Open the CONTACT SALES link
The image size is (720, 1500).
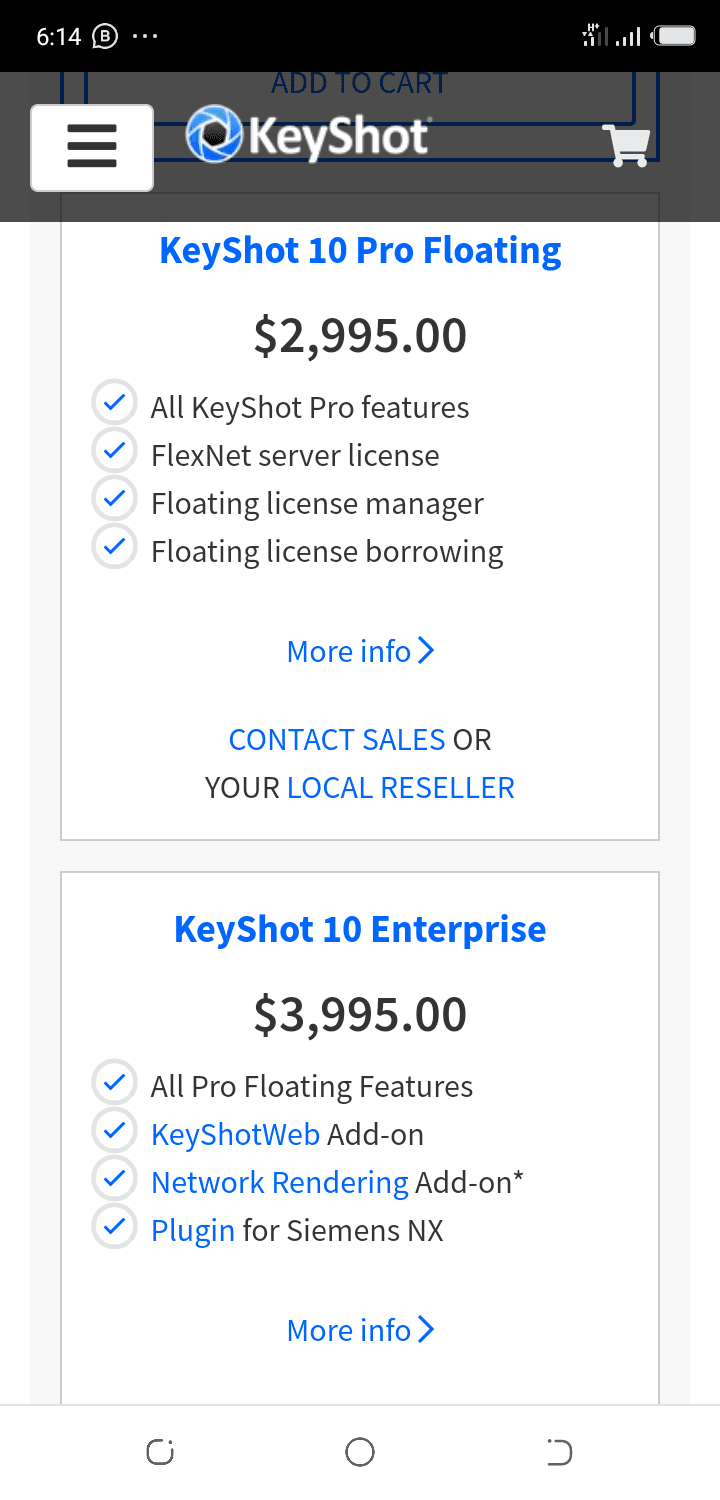point(337,739)
